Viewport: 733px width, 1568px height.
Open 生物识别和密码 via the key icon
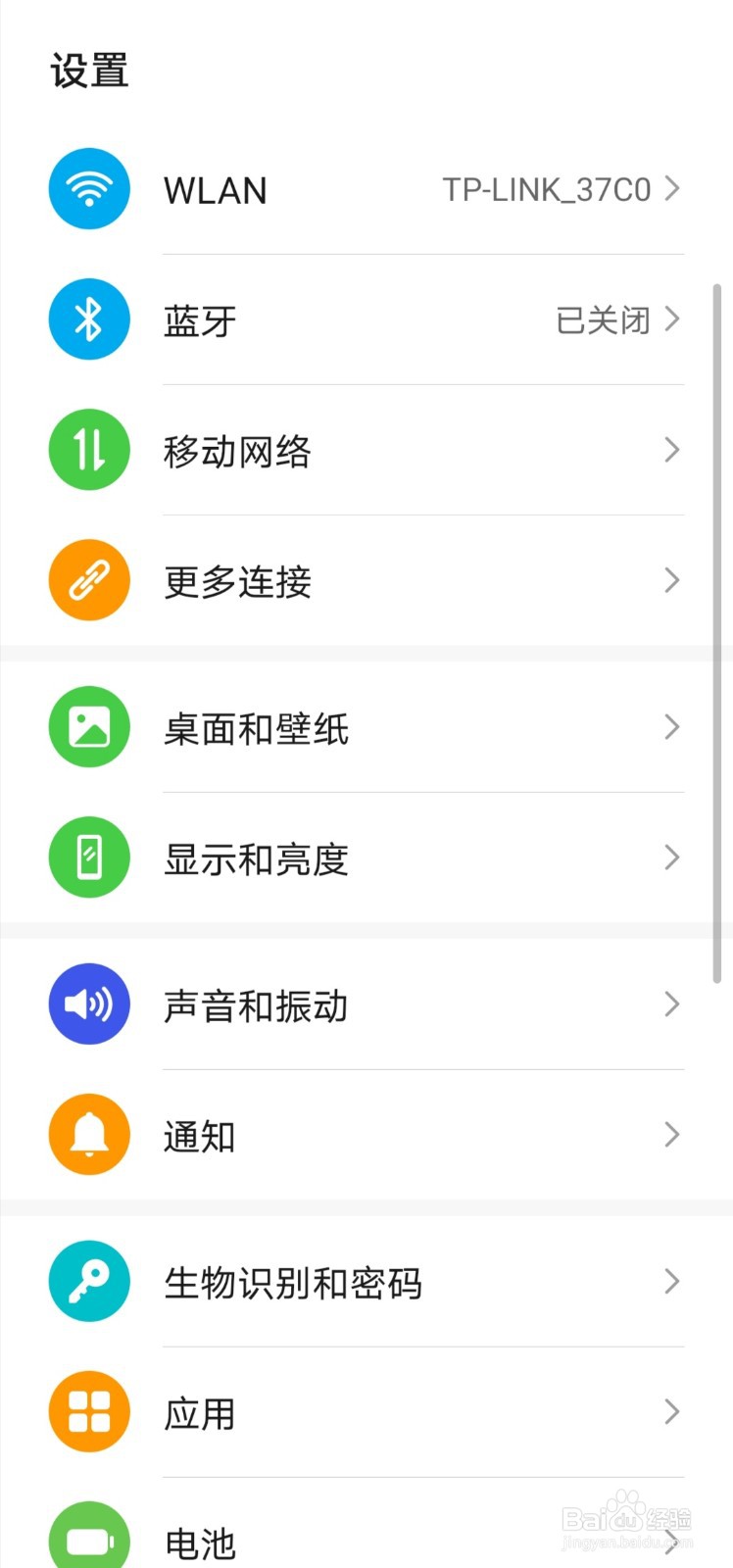click(89, 1281)
